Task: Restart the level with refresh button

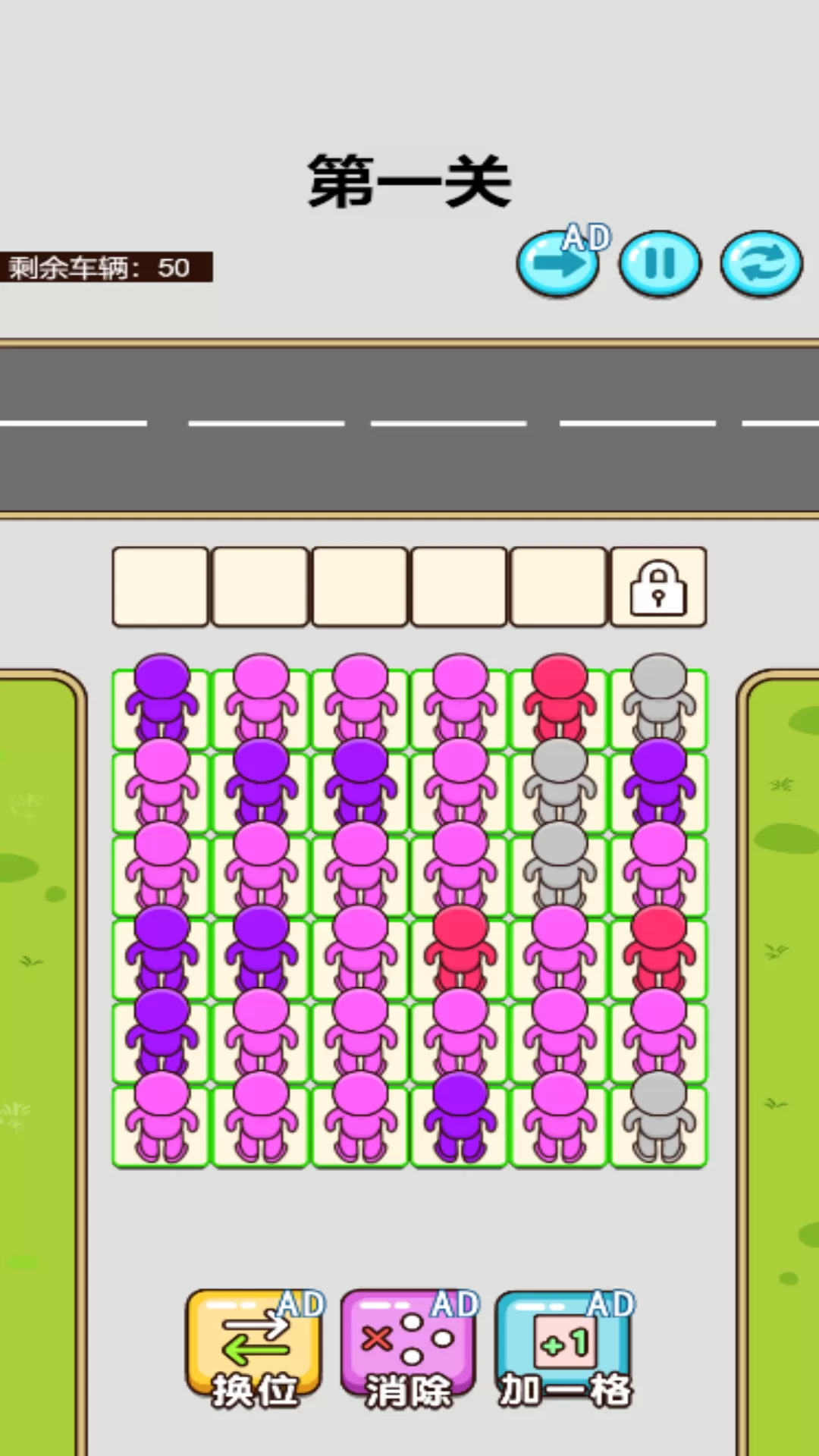Action: [761, 264]
